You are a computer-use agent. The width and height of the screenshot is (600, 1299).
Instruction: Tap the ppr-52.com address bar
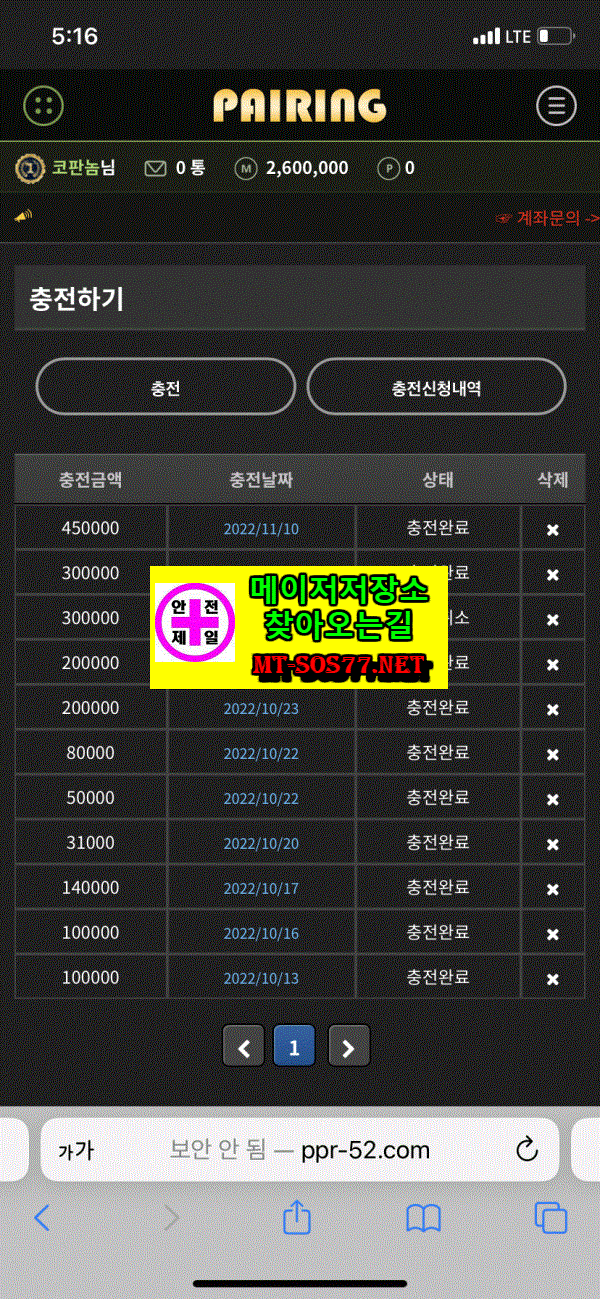pos(300,1149)
